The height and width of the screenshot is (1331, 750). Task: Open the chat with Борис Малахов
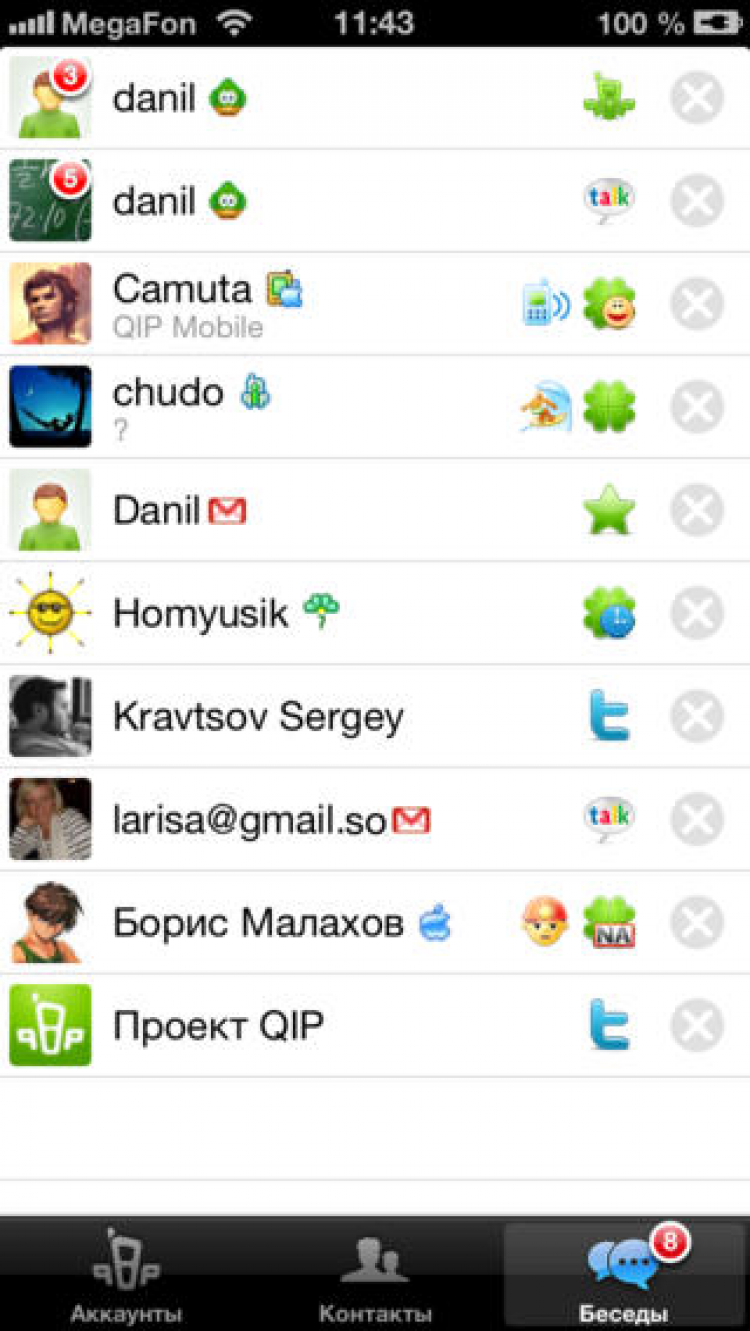pos(300,923)
